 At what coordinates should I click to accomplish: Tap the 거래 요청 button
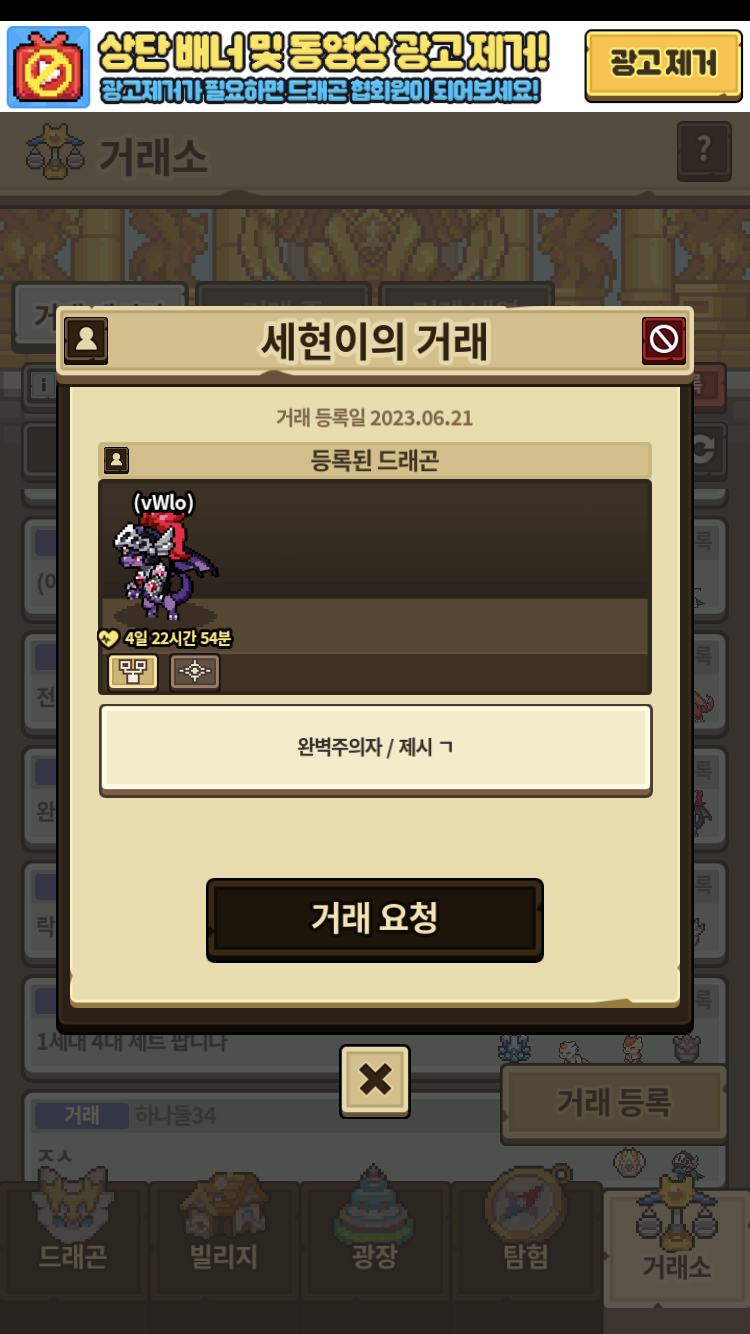[375, 919]
